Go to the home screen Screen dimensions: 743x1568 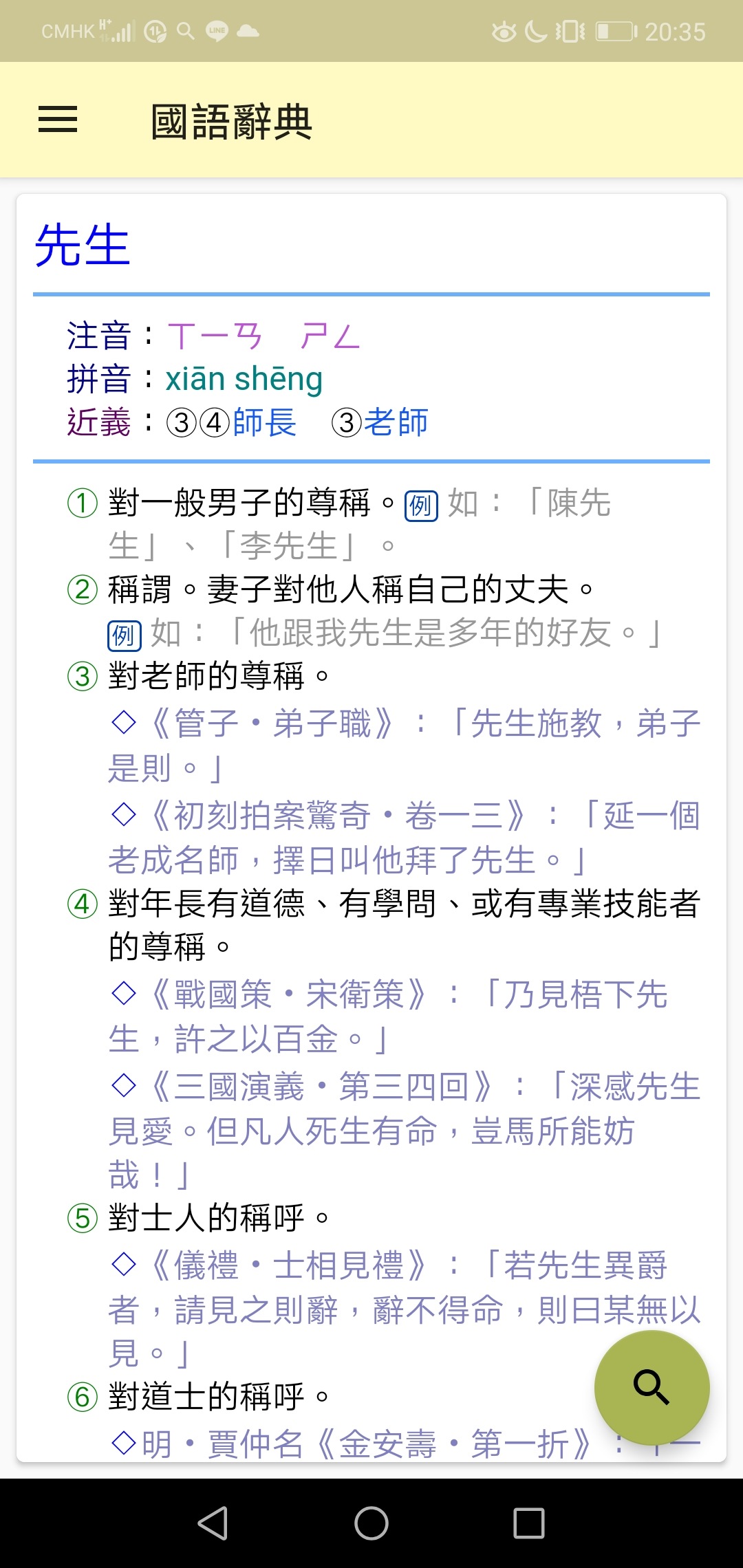tap(371, 1523)
